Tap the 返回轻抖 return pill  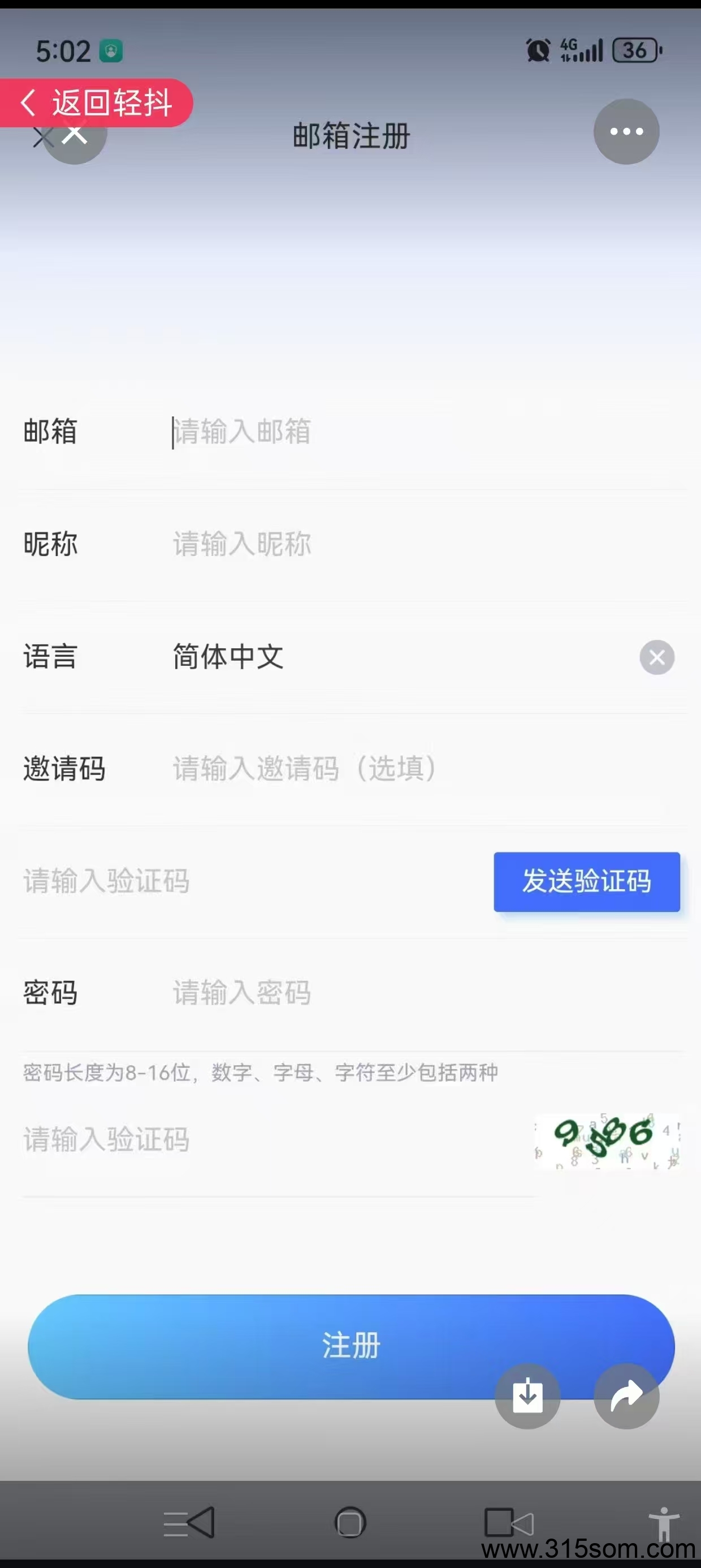pyautogui.click(x=96, y=102)
